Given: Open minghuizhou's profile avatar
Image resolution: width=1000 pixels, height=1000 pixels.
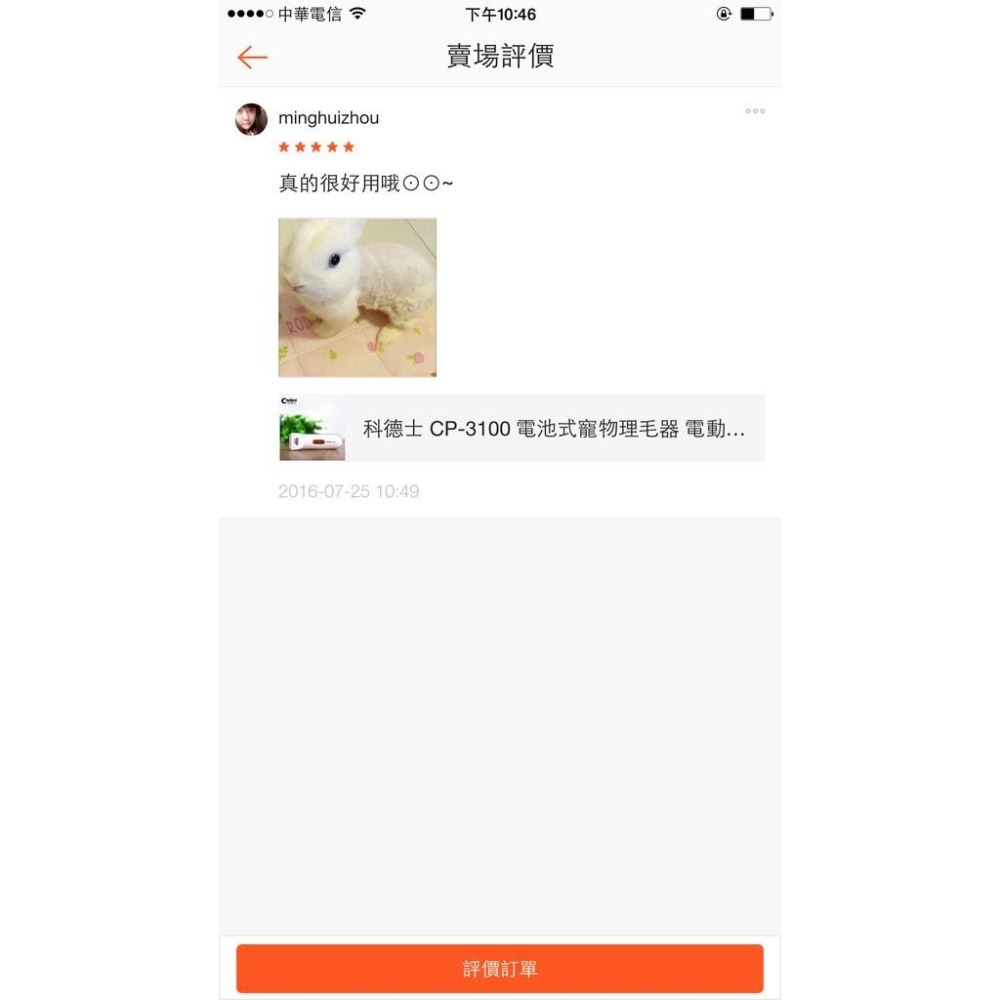Looking at the screenshot, I should point(251,119).
